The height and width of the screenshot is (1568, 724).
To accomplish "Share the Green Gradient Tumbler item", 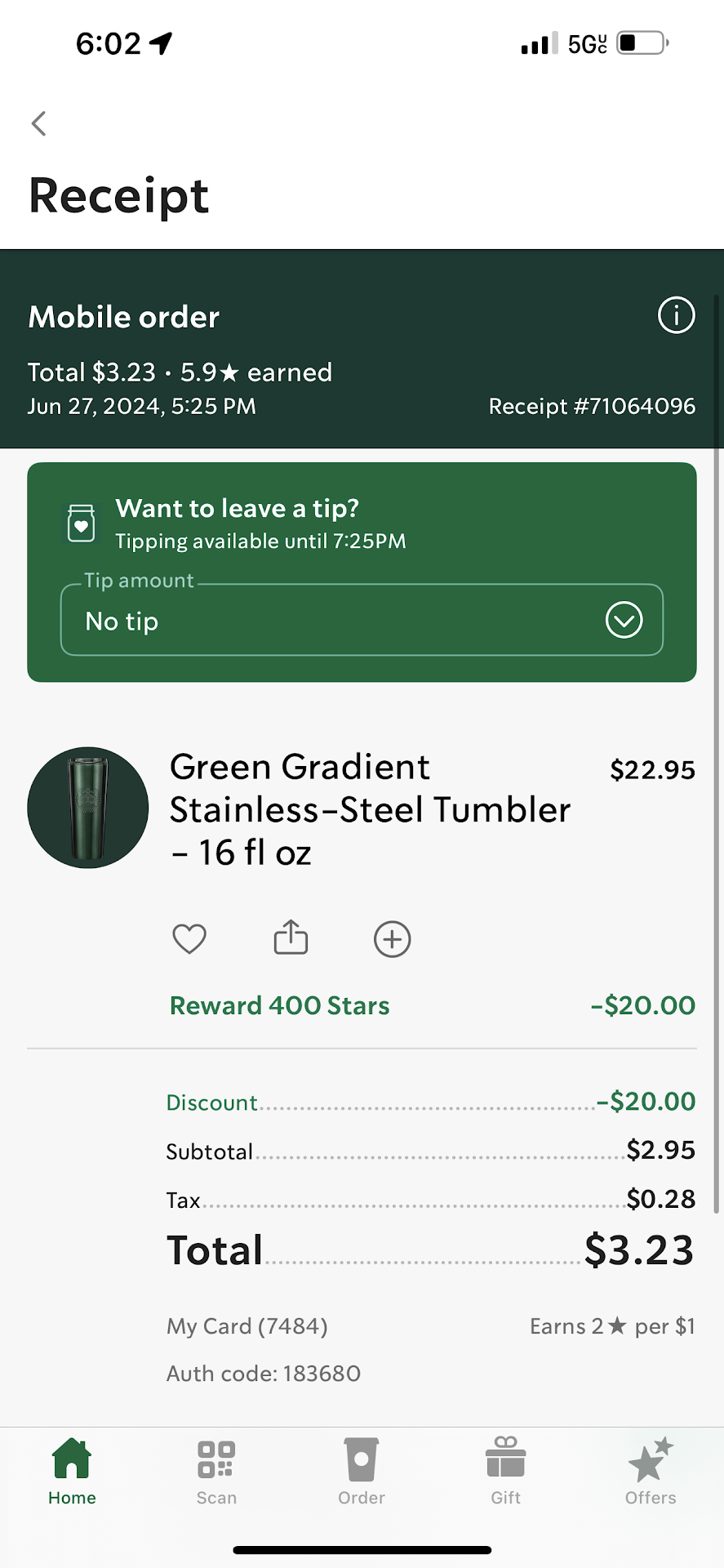I will point(291,938).
